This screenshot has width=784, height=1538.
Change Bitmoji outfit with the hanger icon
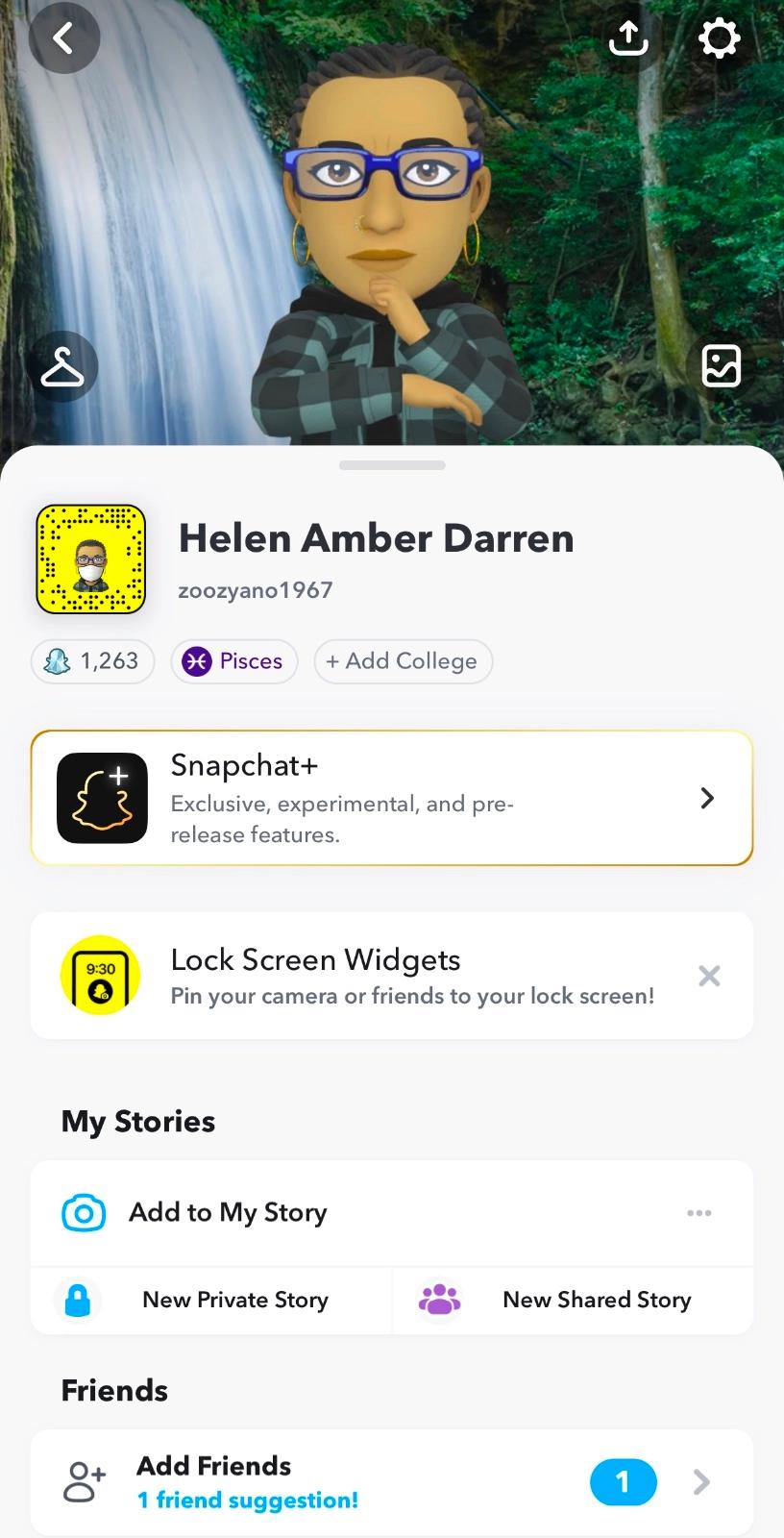(63, 366)
